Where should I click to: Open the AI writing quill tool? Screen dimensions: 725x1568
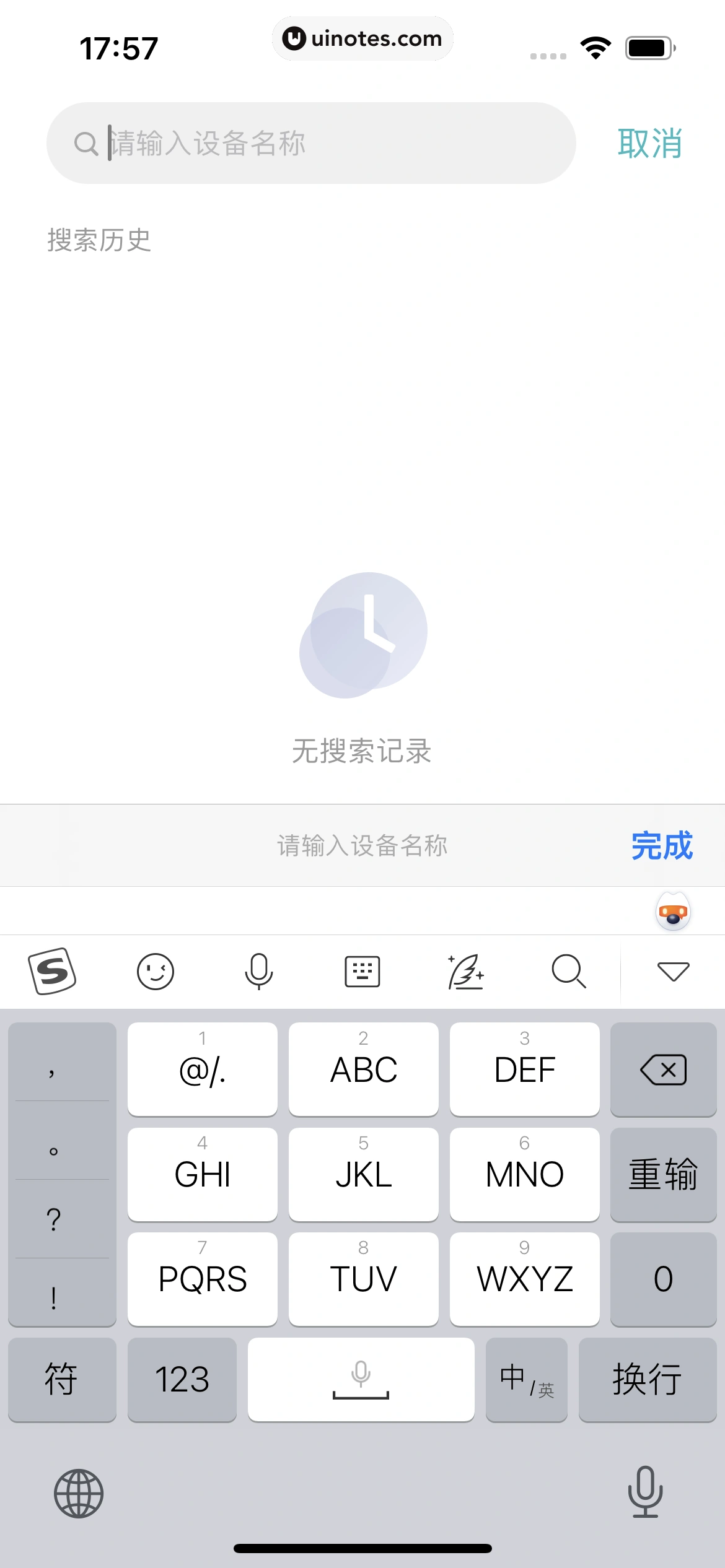pyautogui.click(x=465, y=971)
